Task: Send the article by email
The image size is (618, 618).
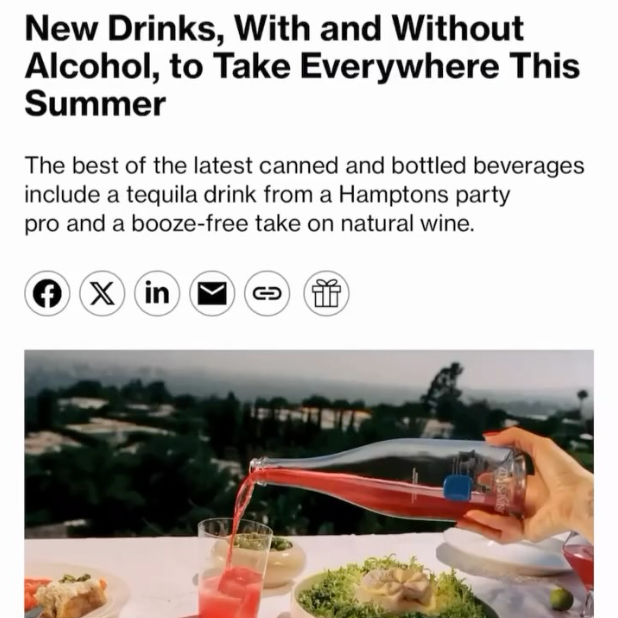Action: coord(212,293)
